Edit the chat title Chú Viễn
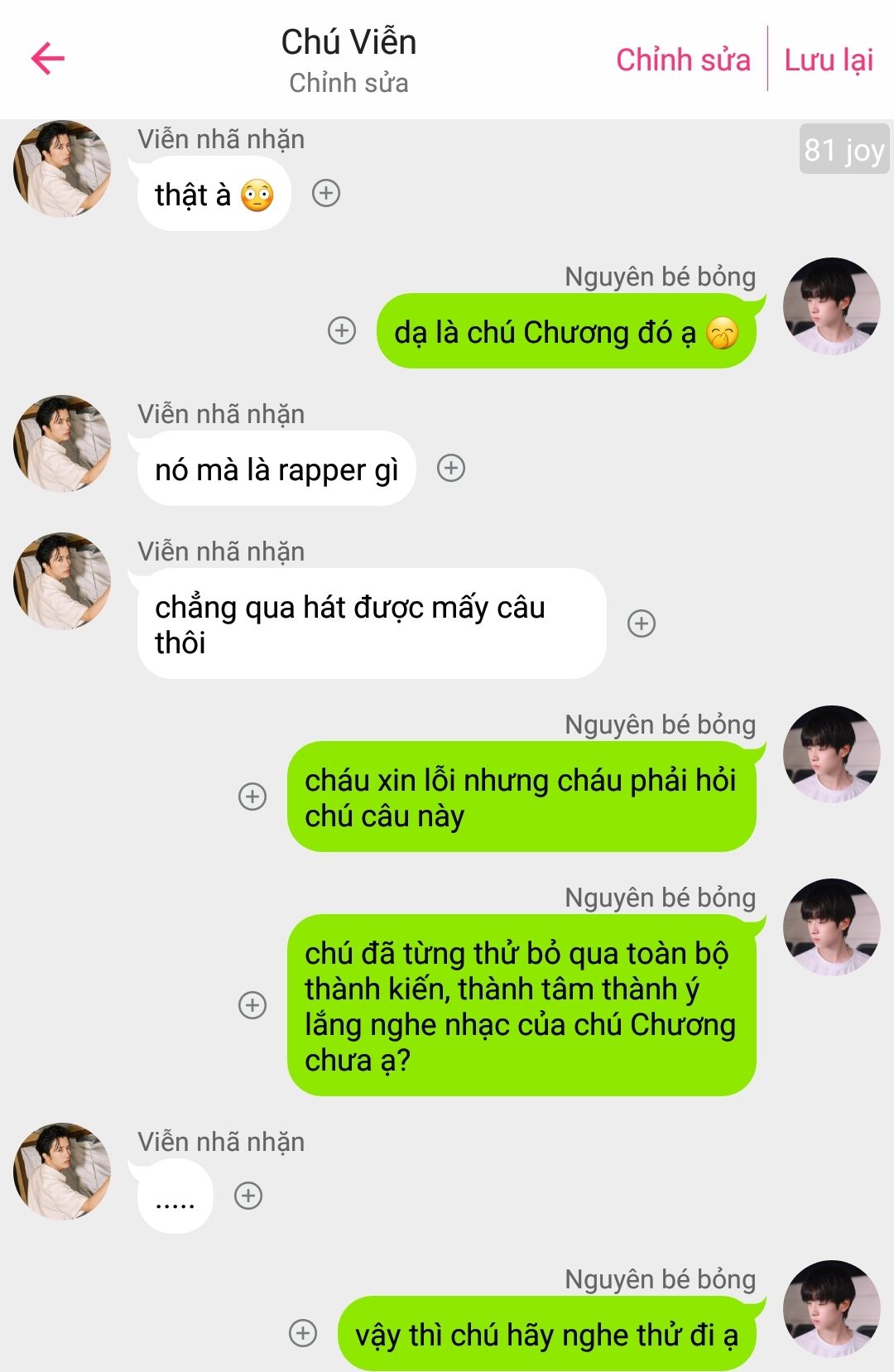The image size is (894, 1372). click(348, 43)
